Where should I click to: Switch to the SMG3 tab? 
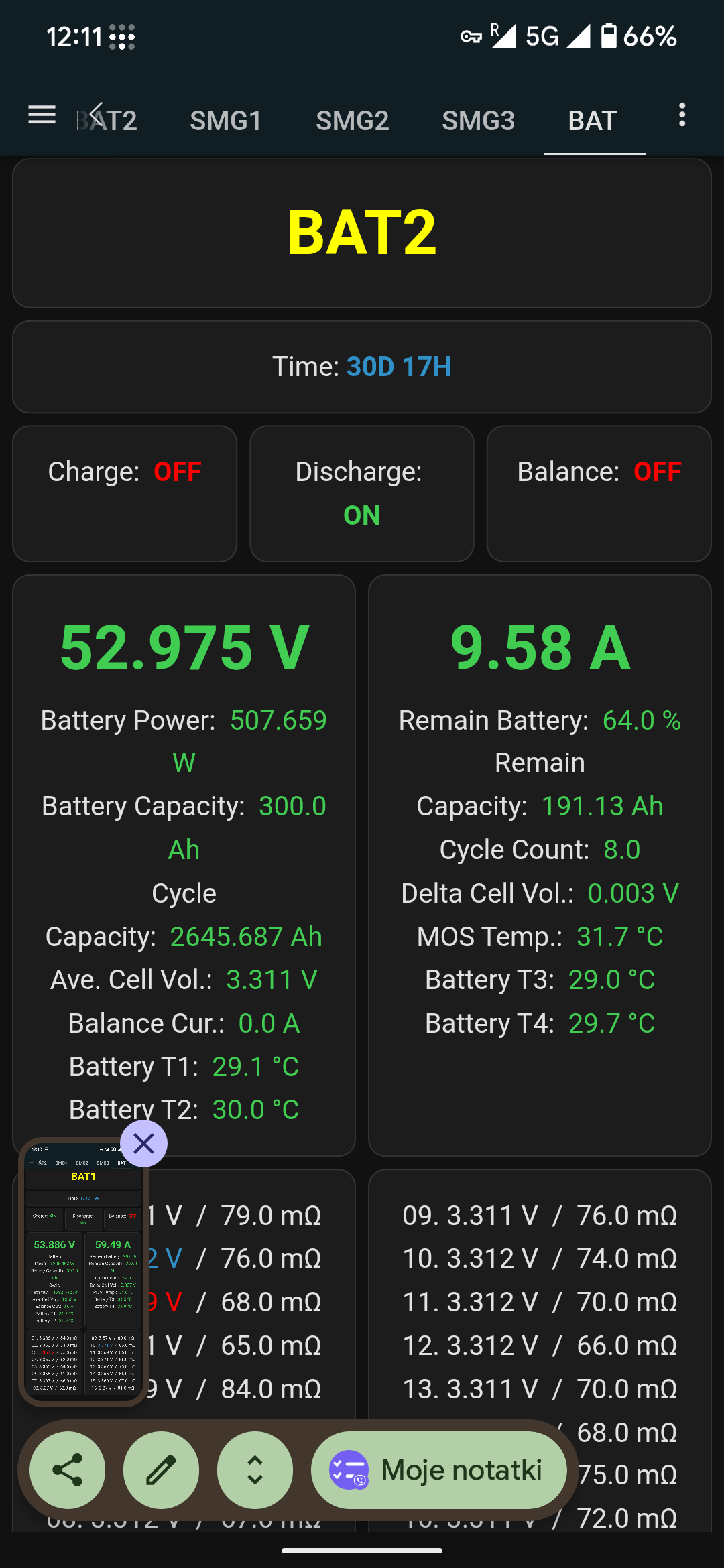pos(478,121)
